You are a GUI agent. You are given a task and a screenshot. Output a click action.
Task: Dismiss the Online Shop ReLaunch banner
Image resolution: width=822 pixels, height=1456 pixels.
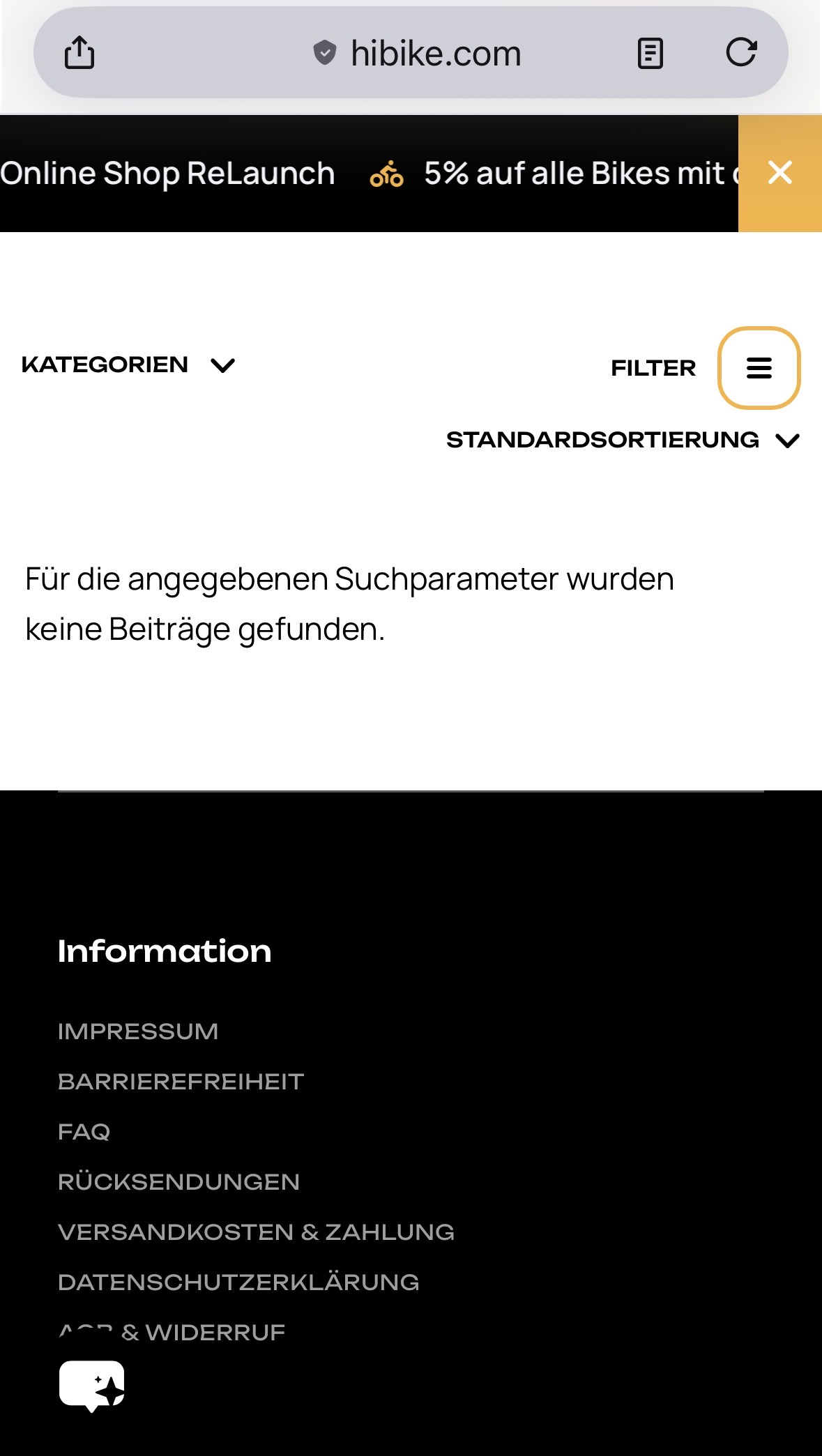779,173
